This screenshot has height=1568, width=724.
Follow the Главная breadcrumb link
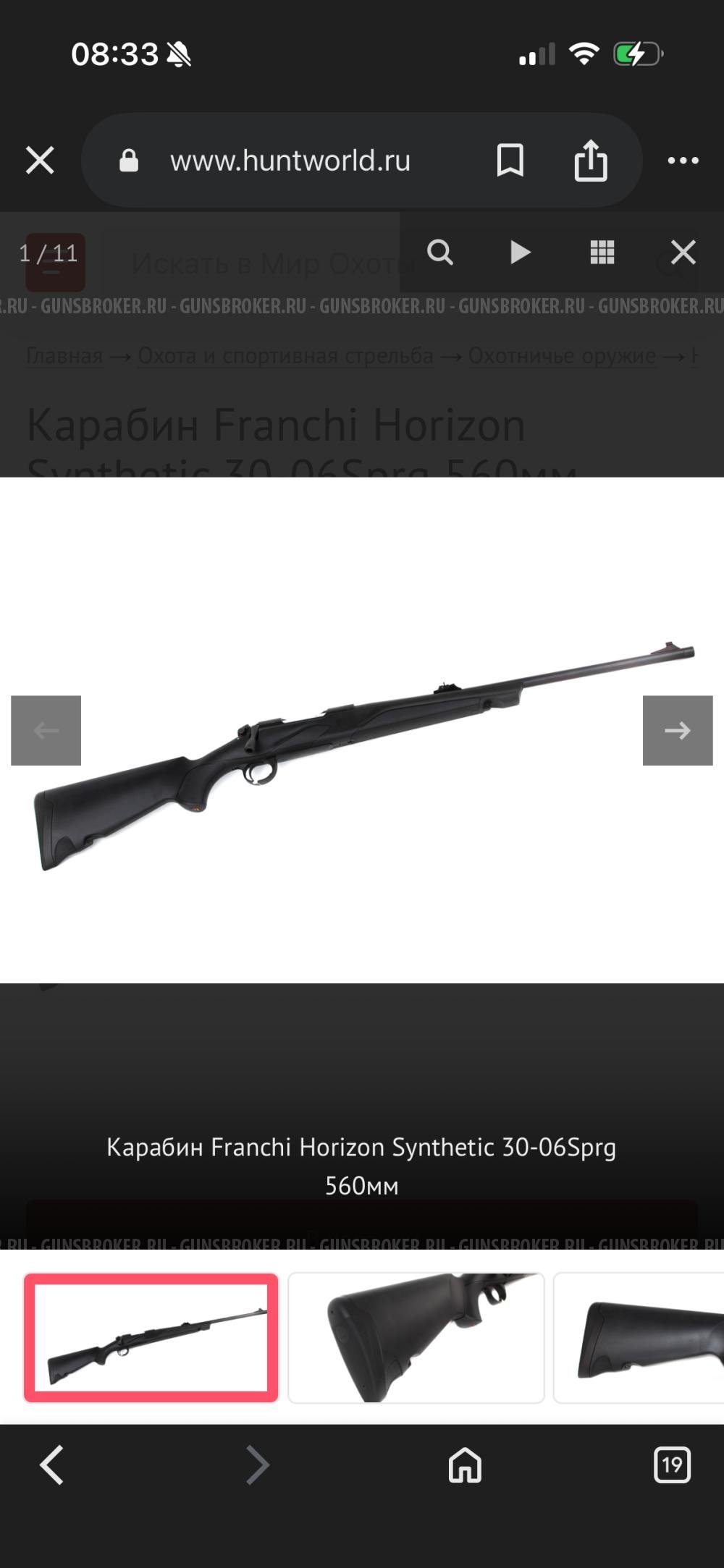click(64, 356)
